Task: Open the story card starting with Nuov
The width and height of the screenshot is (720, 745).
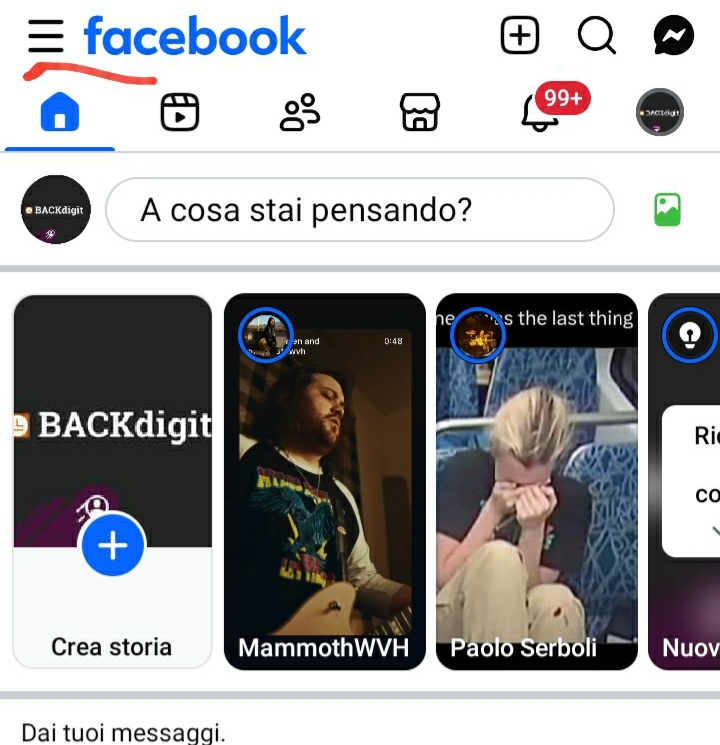Action: [x=690, y=480]
